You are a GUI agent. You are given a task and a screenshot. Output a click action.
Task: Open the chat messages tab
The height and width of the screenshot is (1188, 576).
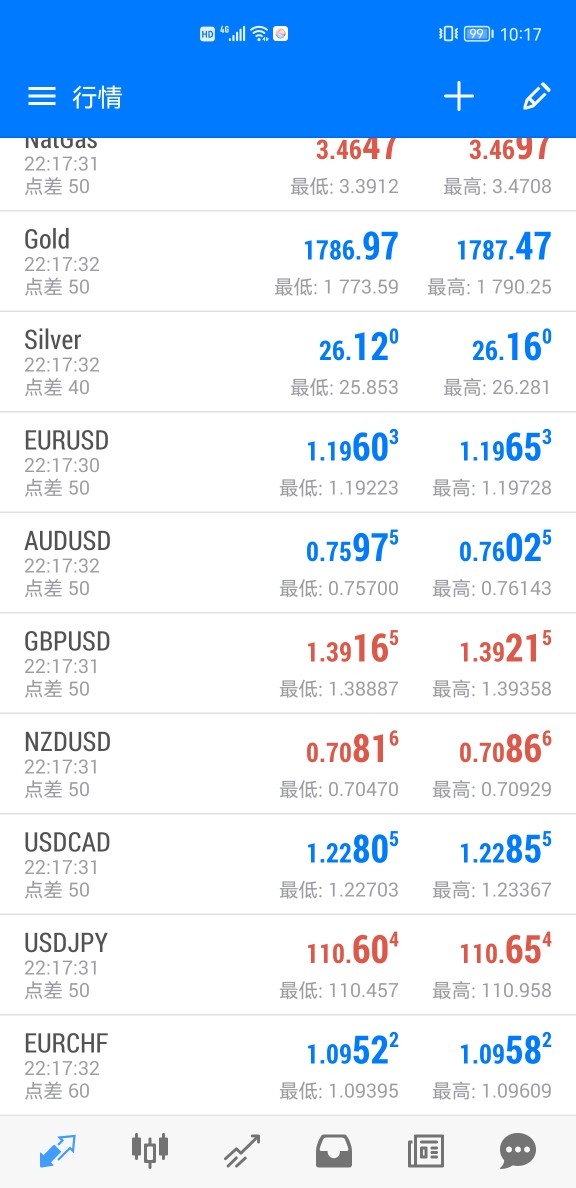coord(518,1151)
